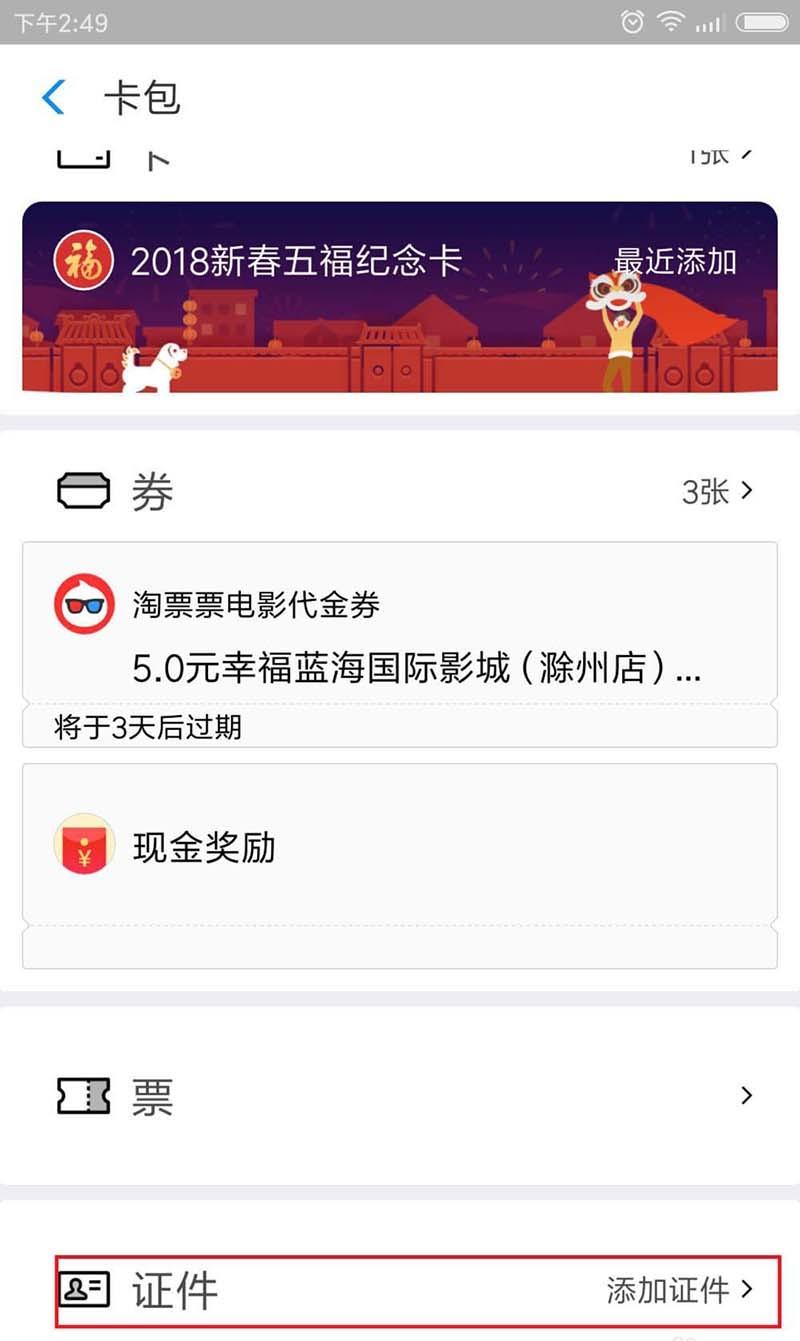Tap the 最近添加 label on the banner
This screenshot has width=800, height=1341.
pos(675,263)
